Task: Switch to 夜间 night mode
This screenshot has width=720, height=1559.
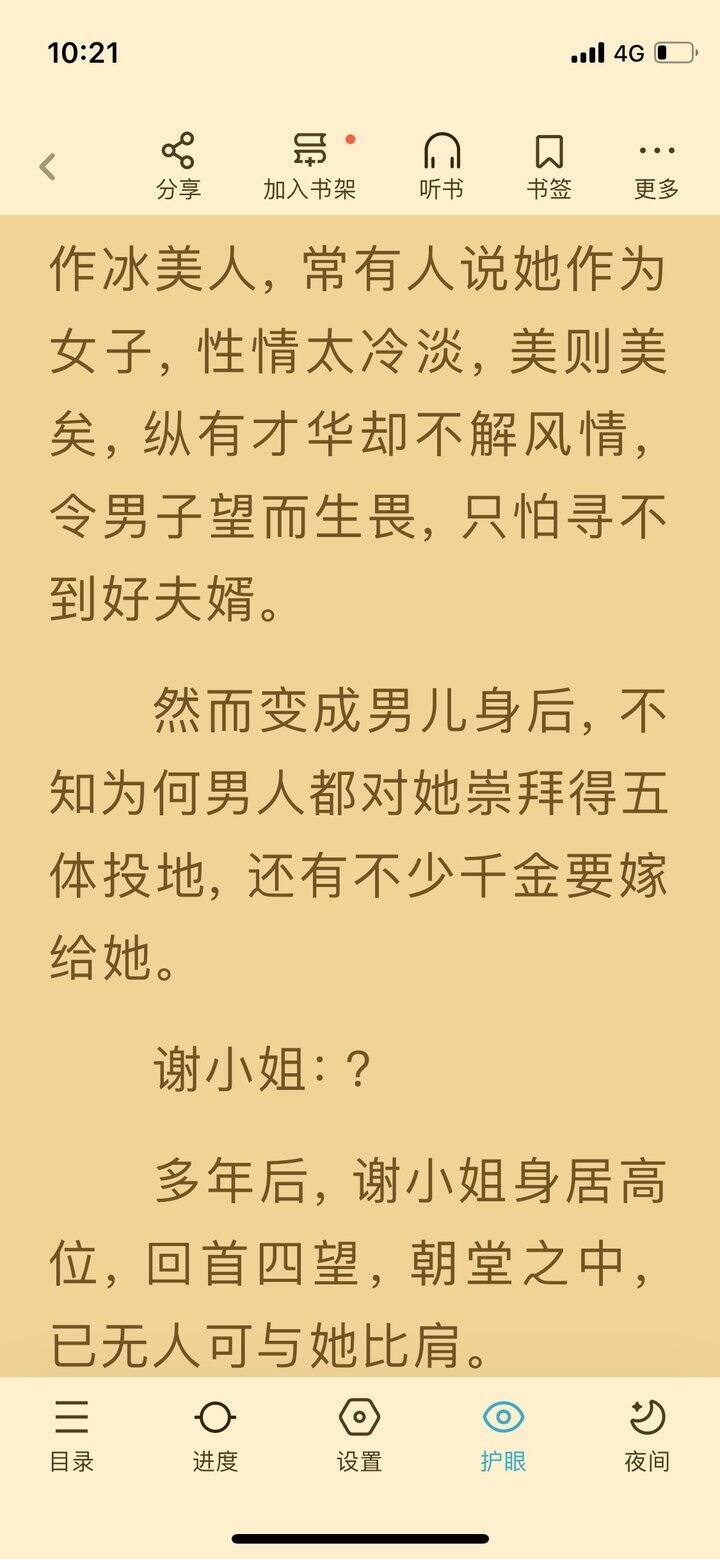Action: (647, 1436)
